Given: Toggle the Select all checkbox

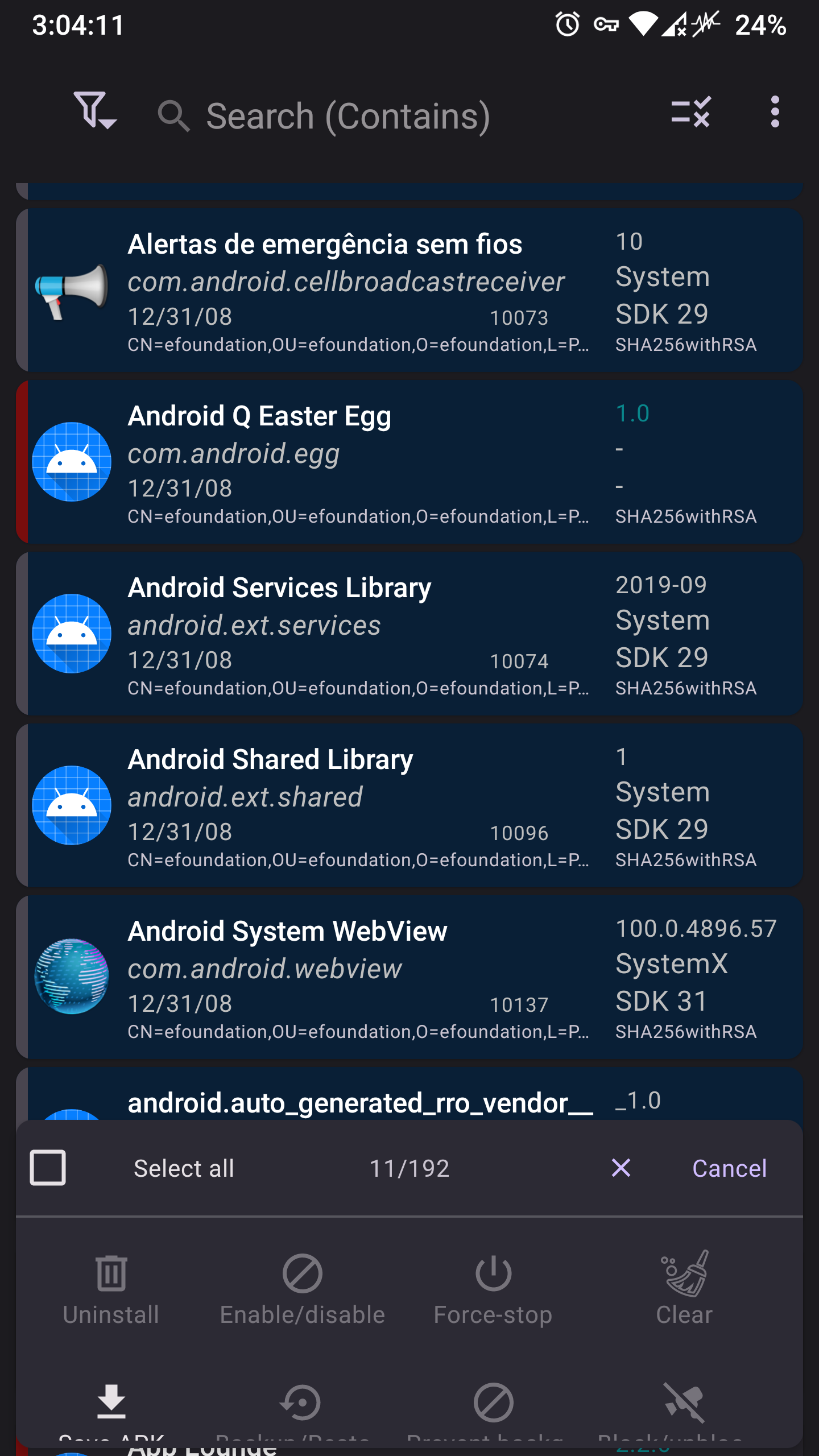Looking at the screenshot, I should (48, 1168).
